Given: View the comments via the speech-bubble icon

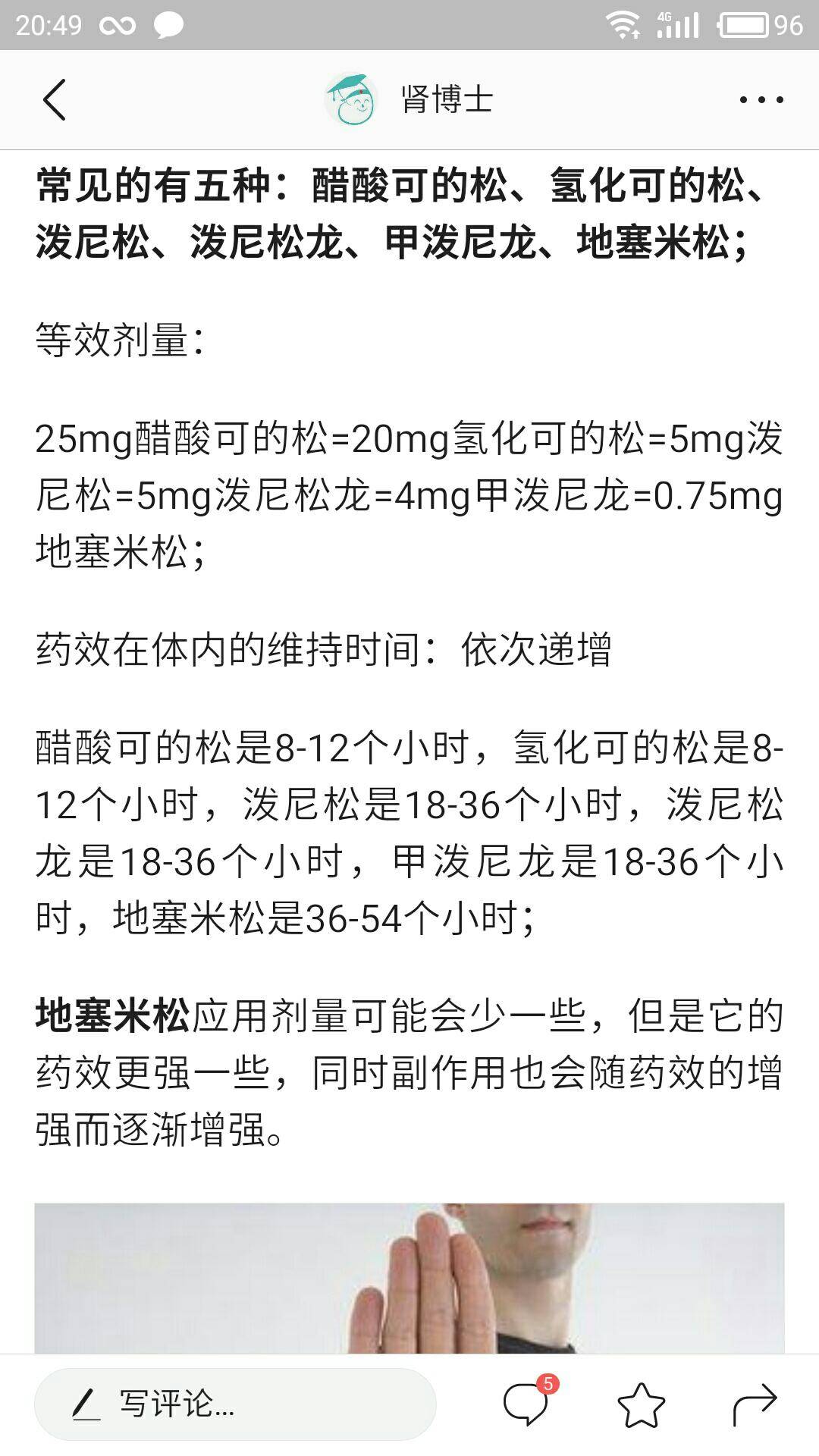Looking at the screenshot, I should [x=526, y=1404].
